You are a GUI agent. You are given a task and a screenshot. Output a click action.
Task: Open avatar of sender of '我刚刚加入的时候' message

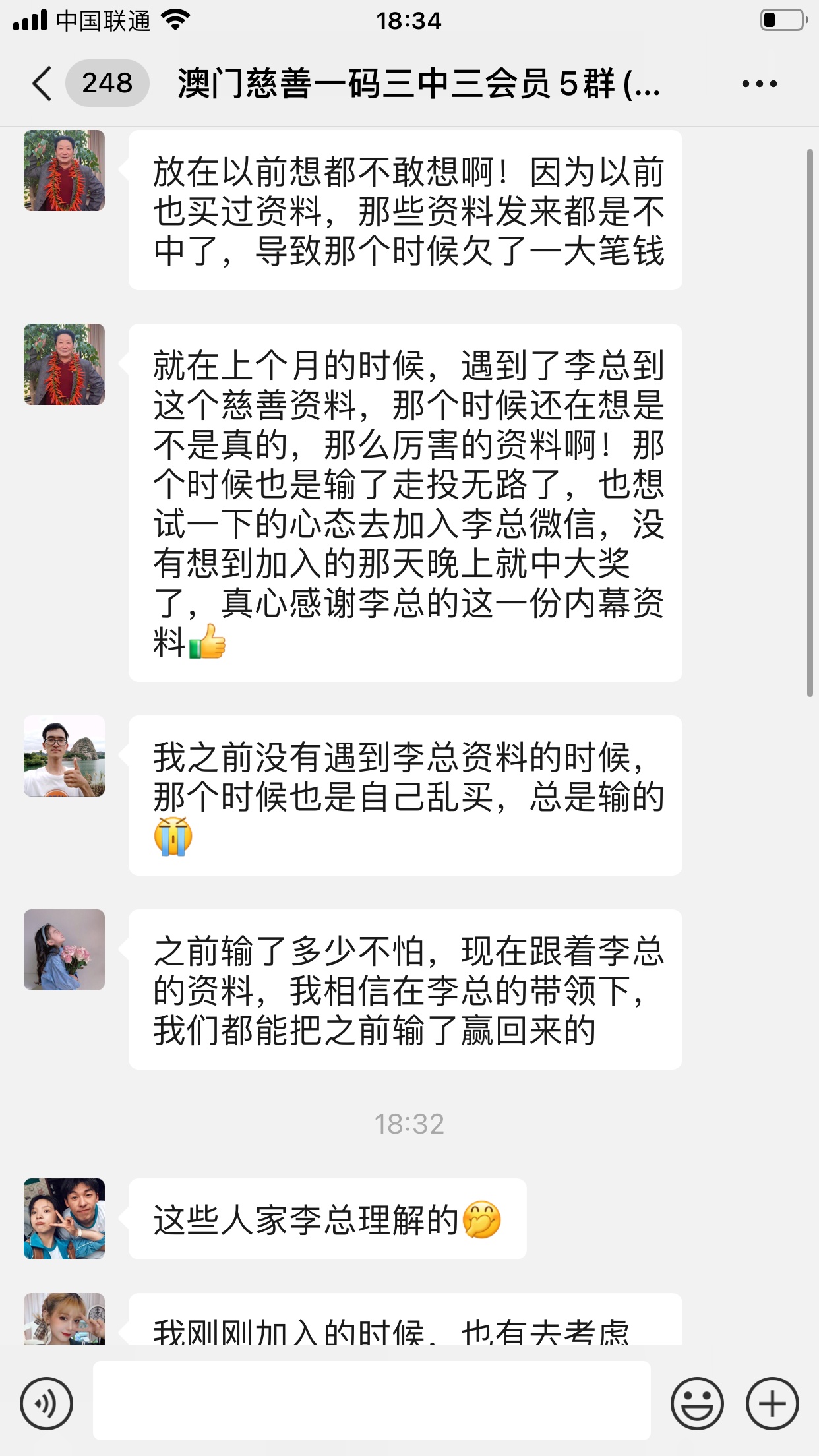(65, 1319)
